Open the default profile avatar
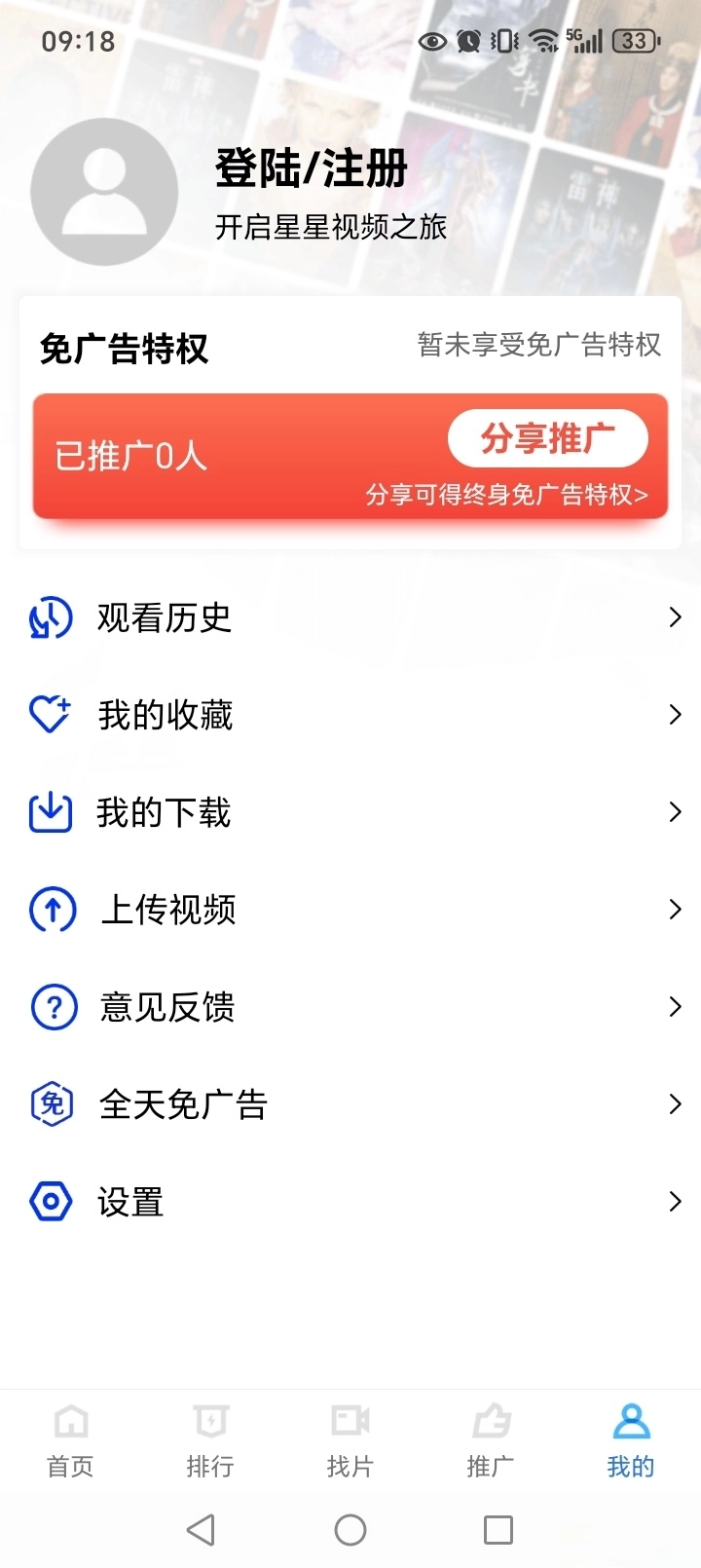 click(x=104, y=192)
